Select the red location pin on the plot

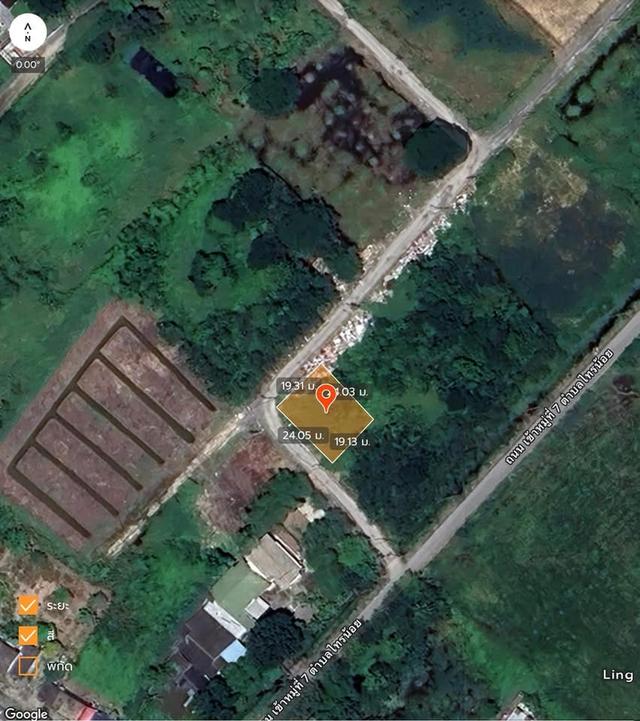[326, 398]
